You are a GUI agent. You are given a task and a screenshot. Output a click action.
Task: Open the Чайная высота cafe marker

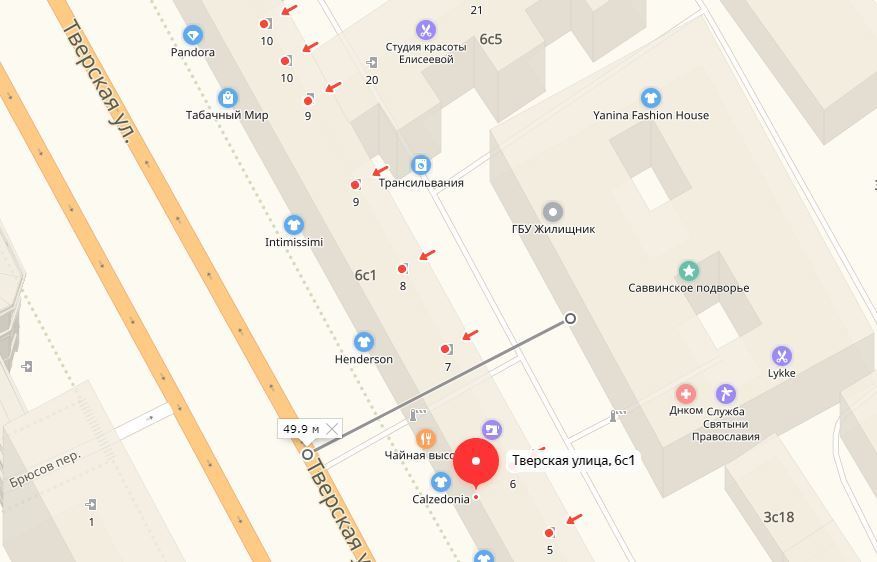pyautogui.click(x=426, y=438)
